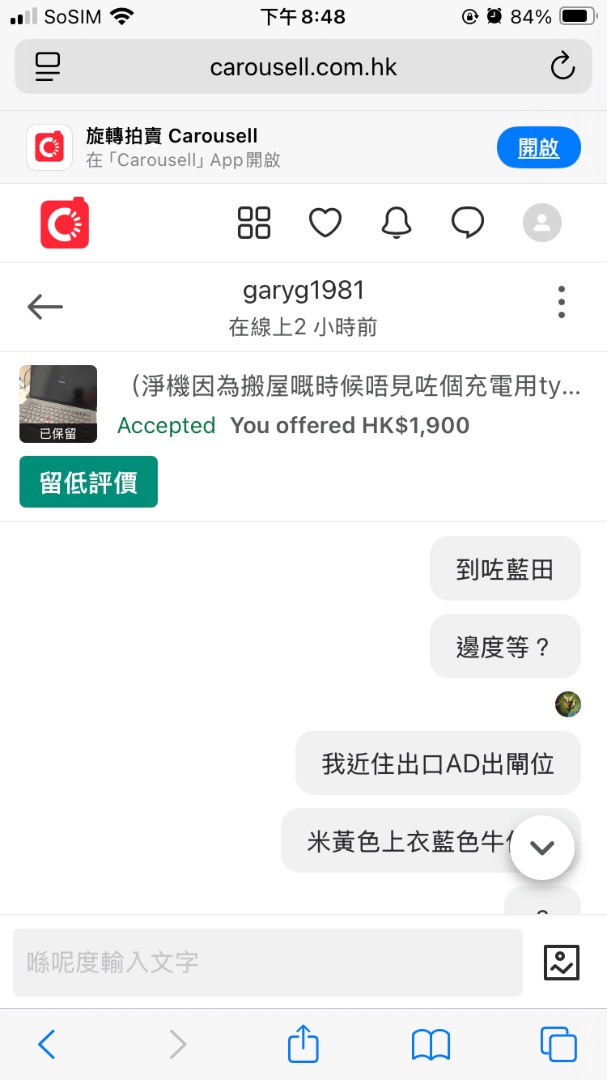The image size is (607, 1080).
Task: Tap Safari's back arrow in bottom toolbar
Action: coord(46,1044)
